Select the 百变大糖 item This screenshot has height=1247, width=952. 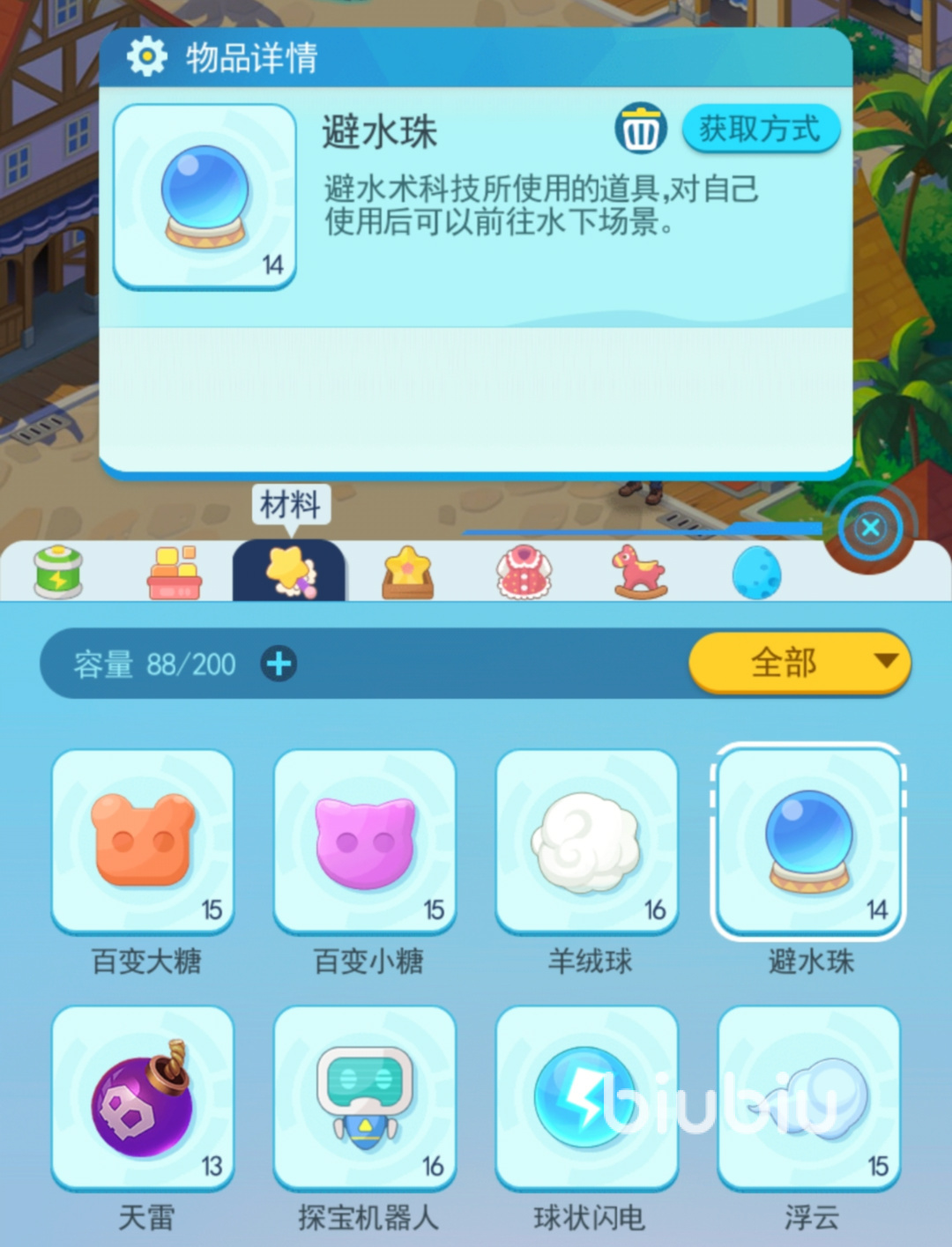point(143,841)
